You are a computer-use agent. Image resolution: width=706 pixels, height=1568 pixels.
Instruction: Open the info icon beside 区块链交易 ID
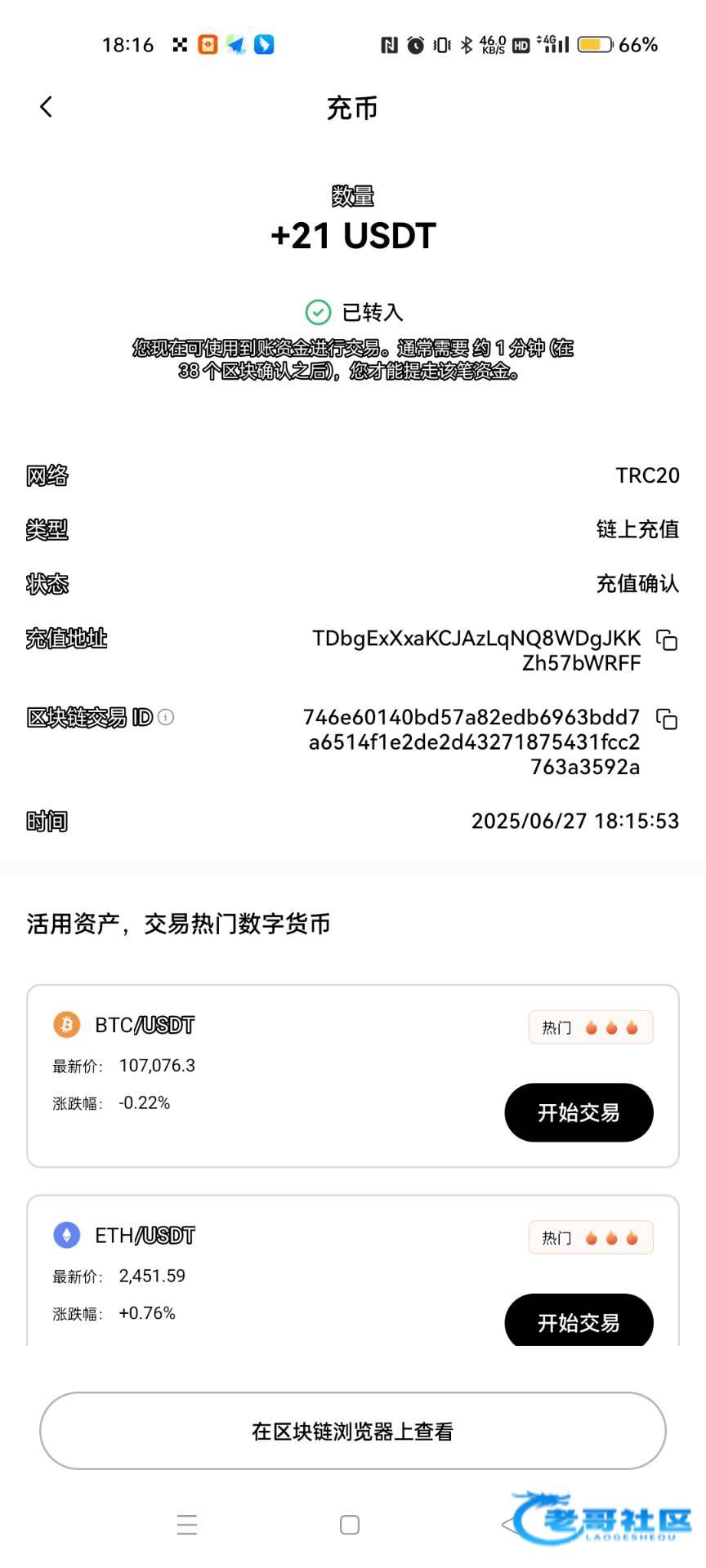pos(166,717)
